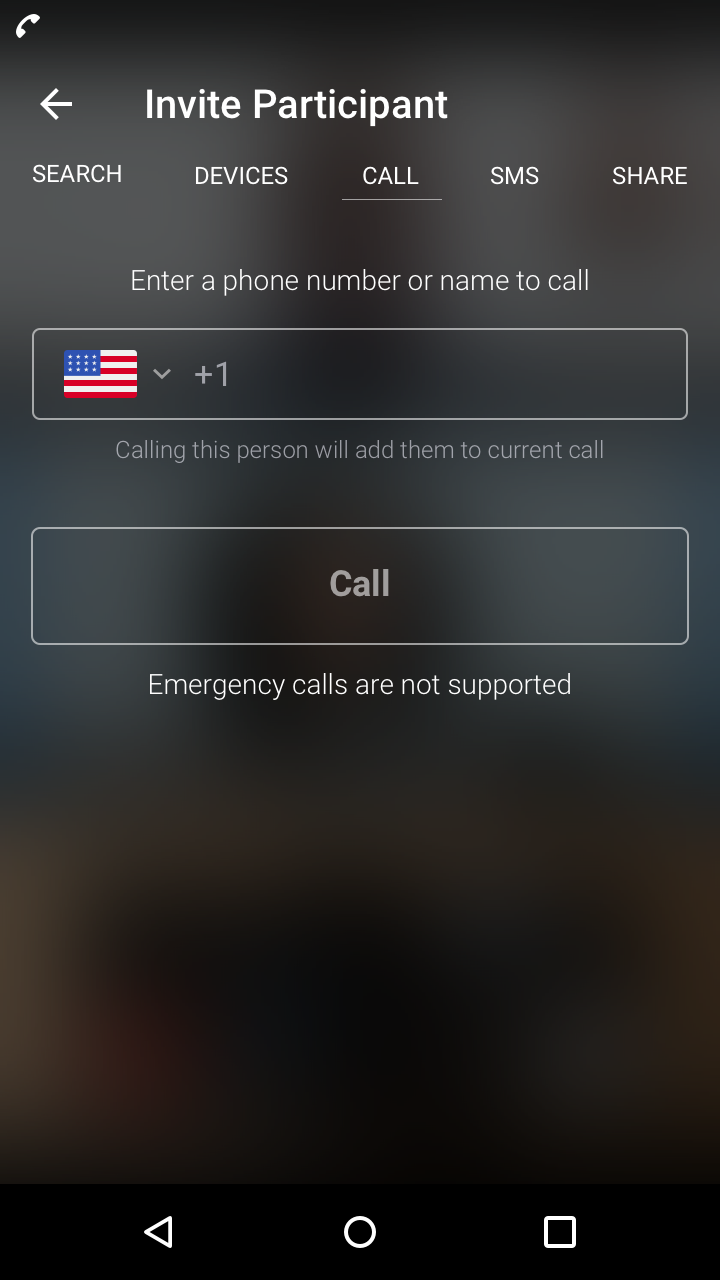Screen dimensions: 720x1280
Task: Go to the home screen
Action: point(360,1232)
